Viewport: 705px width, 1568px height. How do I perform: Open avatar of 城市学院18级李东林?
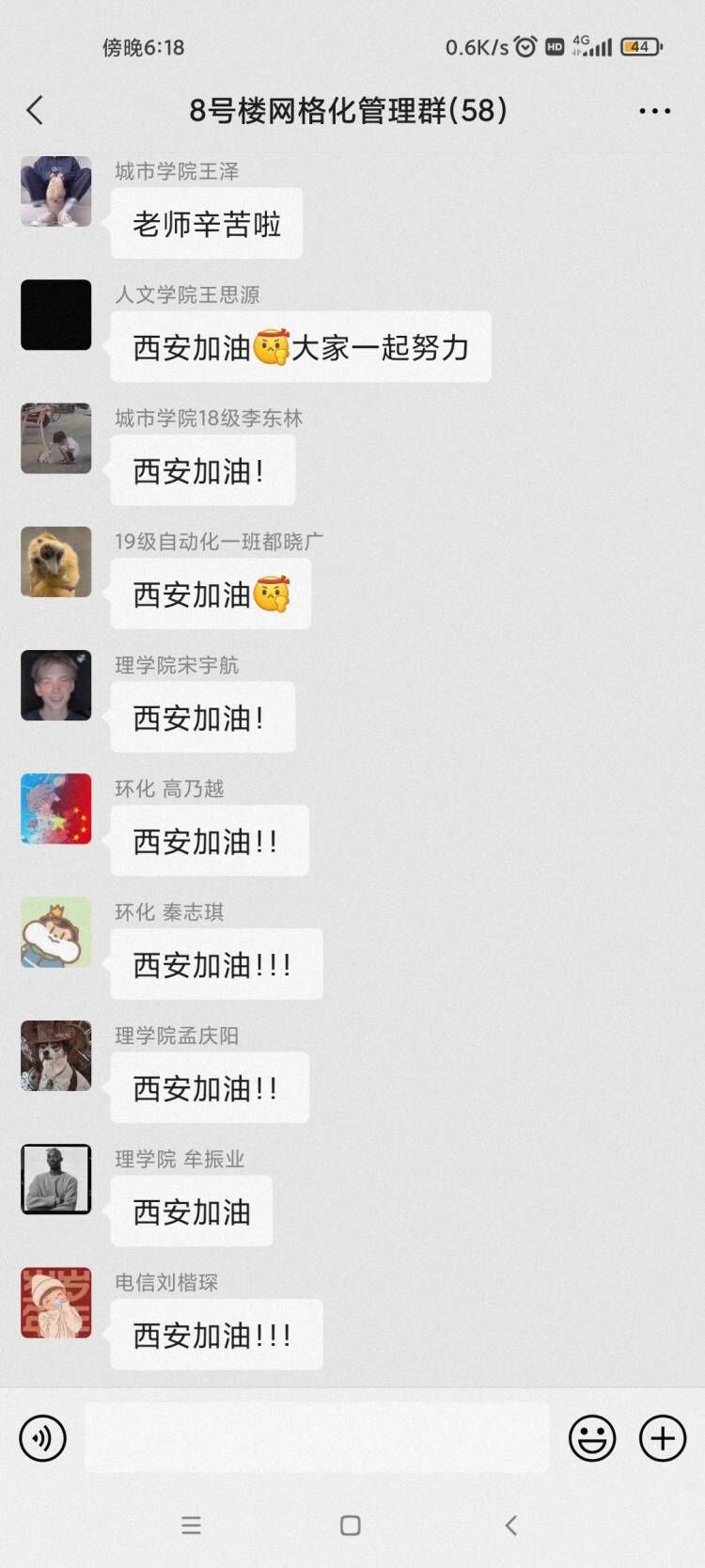pyautogui.click(x=56, y=438)
